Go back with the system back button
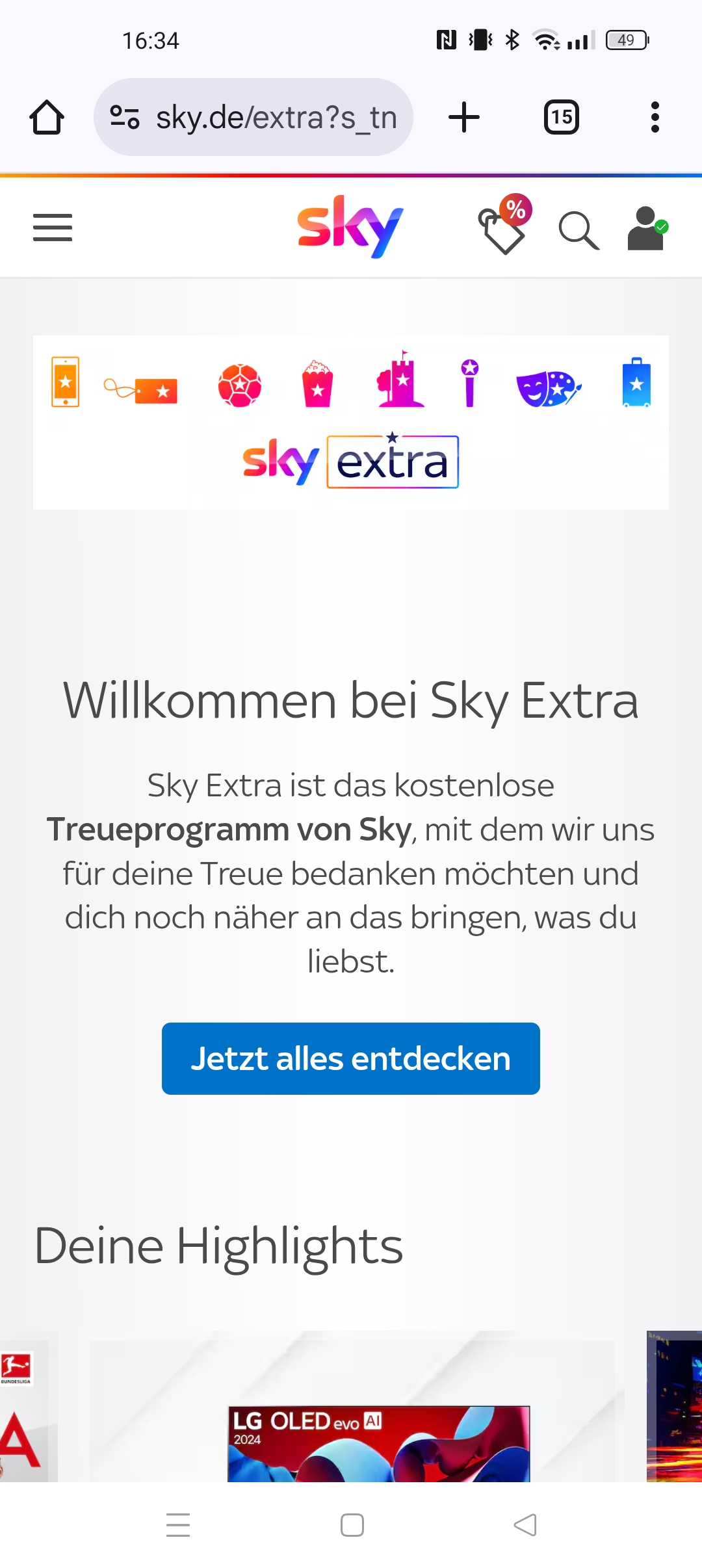Screen dimensions: 702x1568 pos(525,1525)
